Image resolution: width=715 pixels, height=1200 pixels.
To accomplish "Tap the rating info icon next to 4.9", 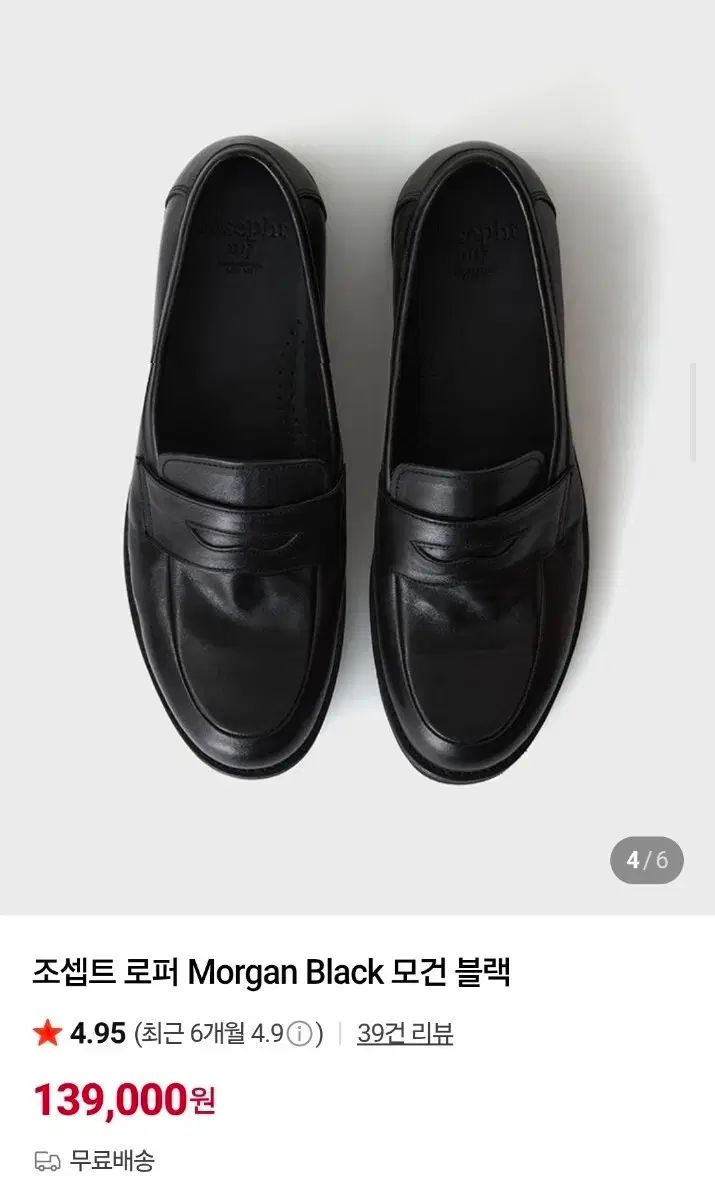I will [x=299, y=1034].
